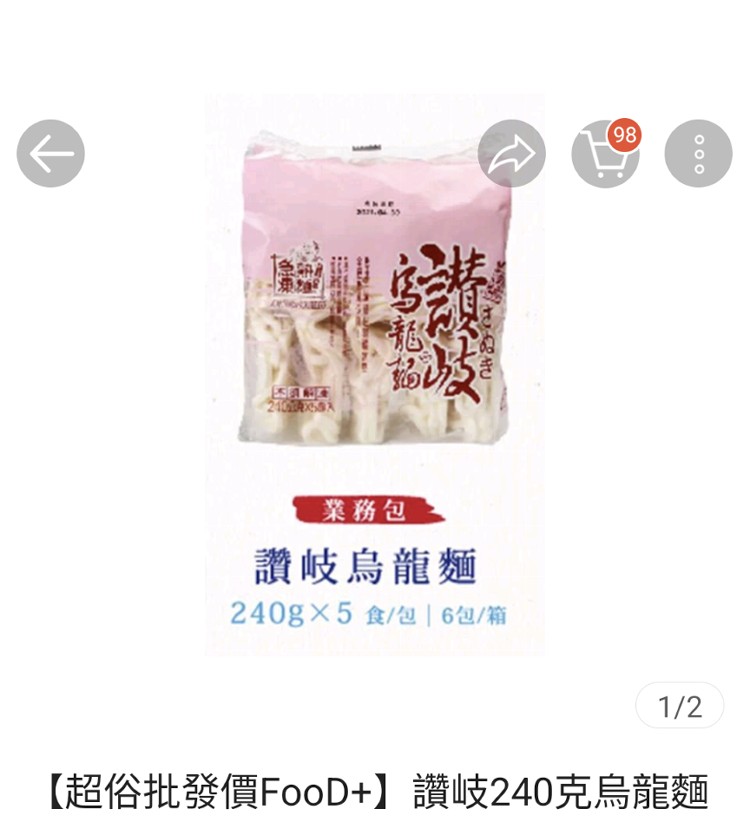Open the shopping cart with 98 items
This screenshot has width=750, height=825.
click(x=605, y=154)
